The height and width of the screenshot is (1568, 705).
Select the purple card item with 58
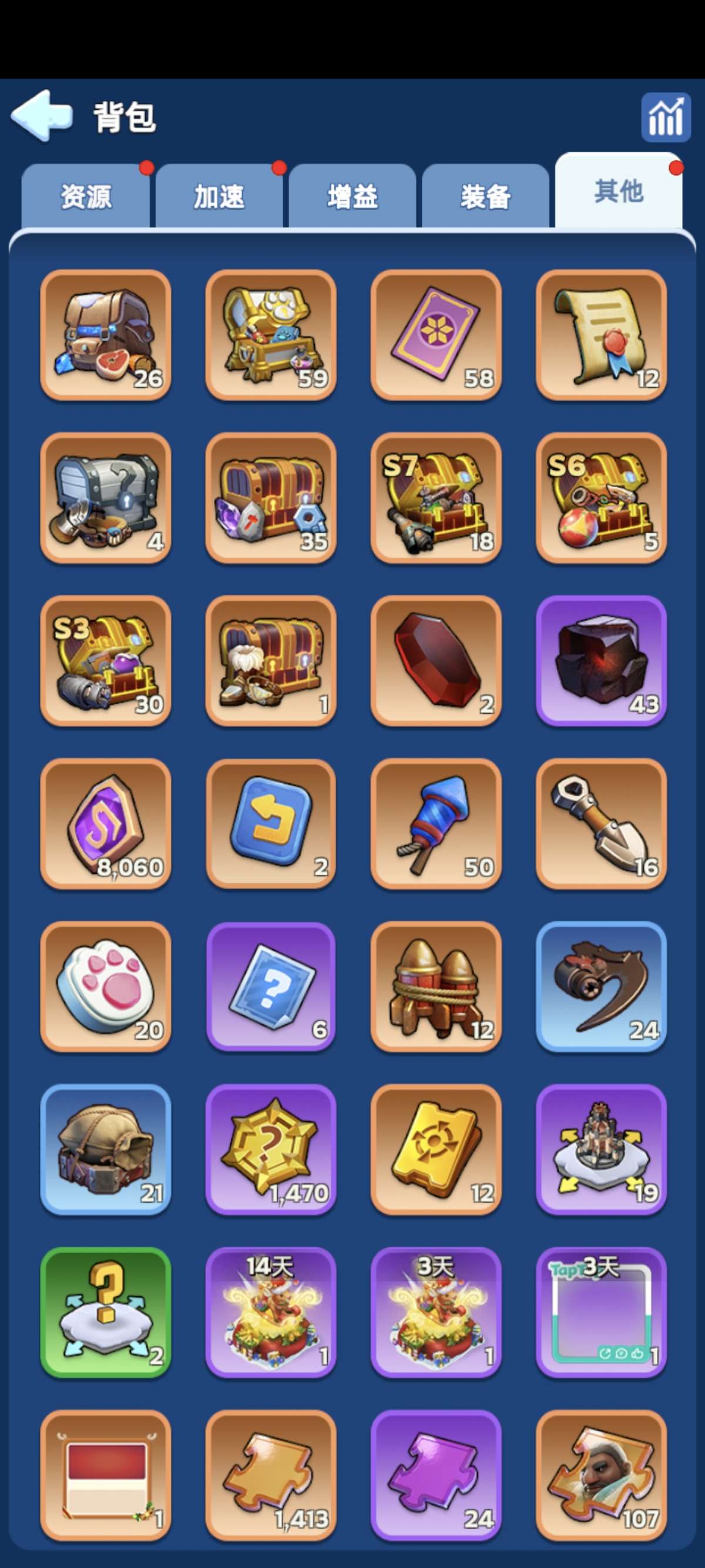coord(436,335)
